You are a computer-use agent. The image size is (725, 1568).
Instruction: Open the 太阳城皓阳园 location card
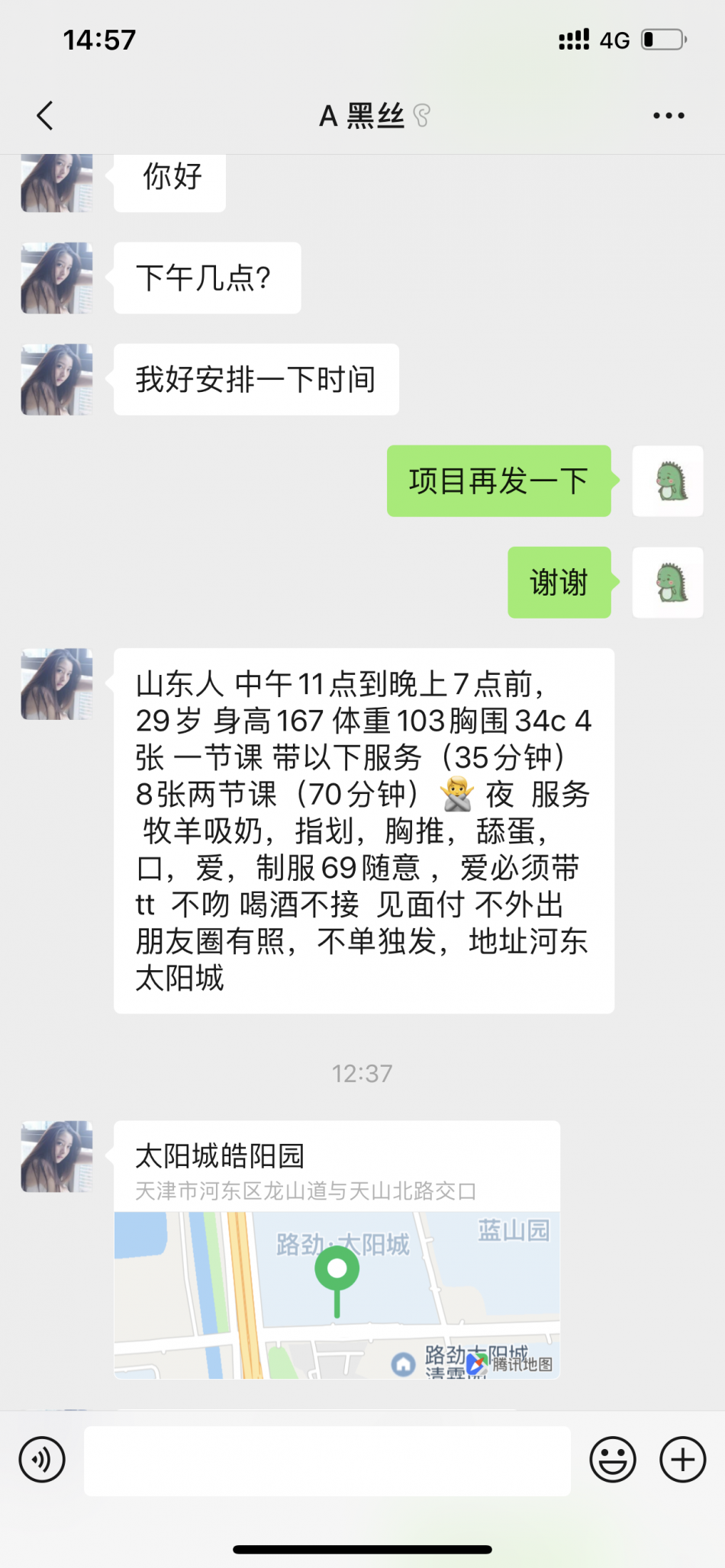[337, 1249]
